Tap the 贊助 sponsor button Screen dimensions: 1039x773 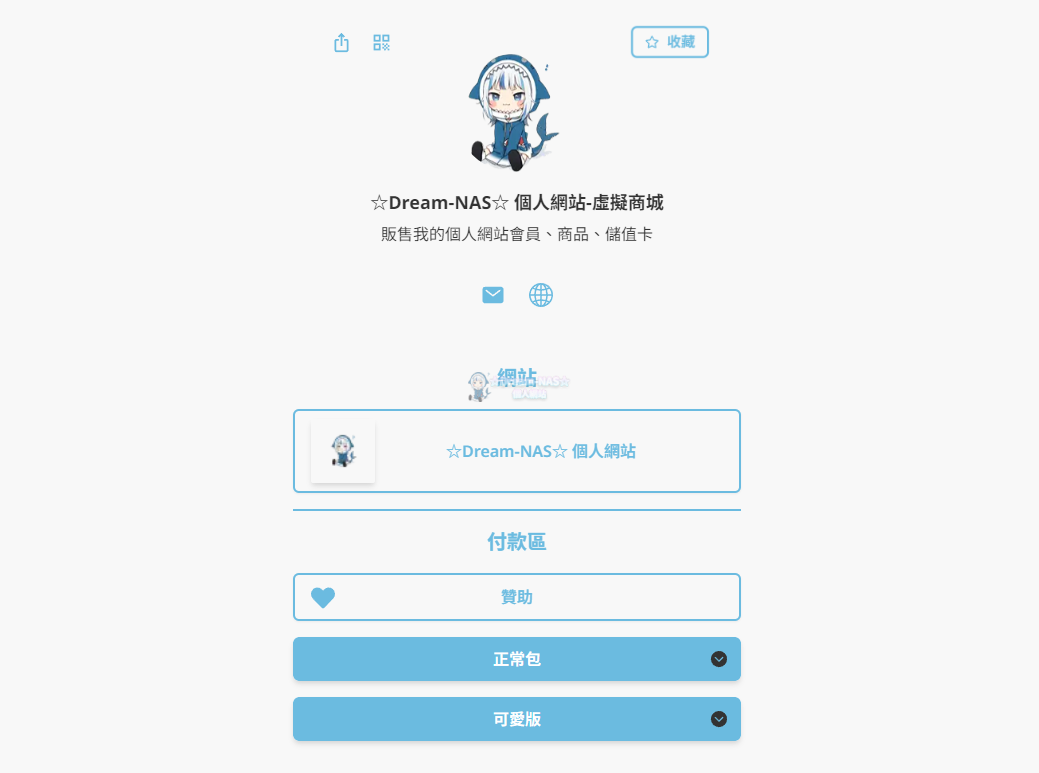pos(517,597)
